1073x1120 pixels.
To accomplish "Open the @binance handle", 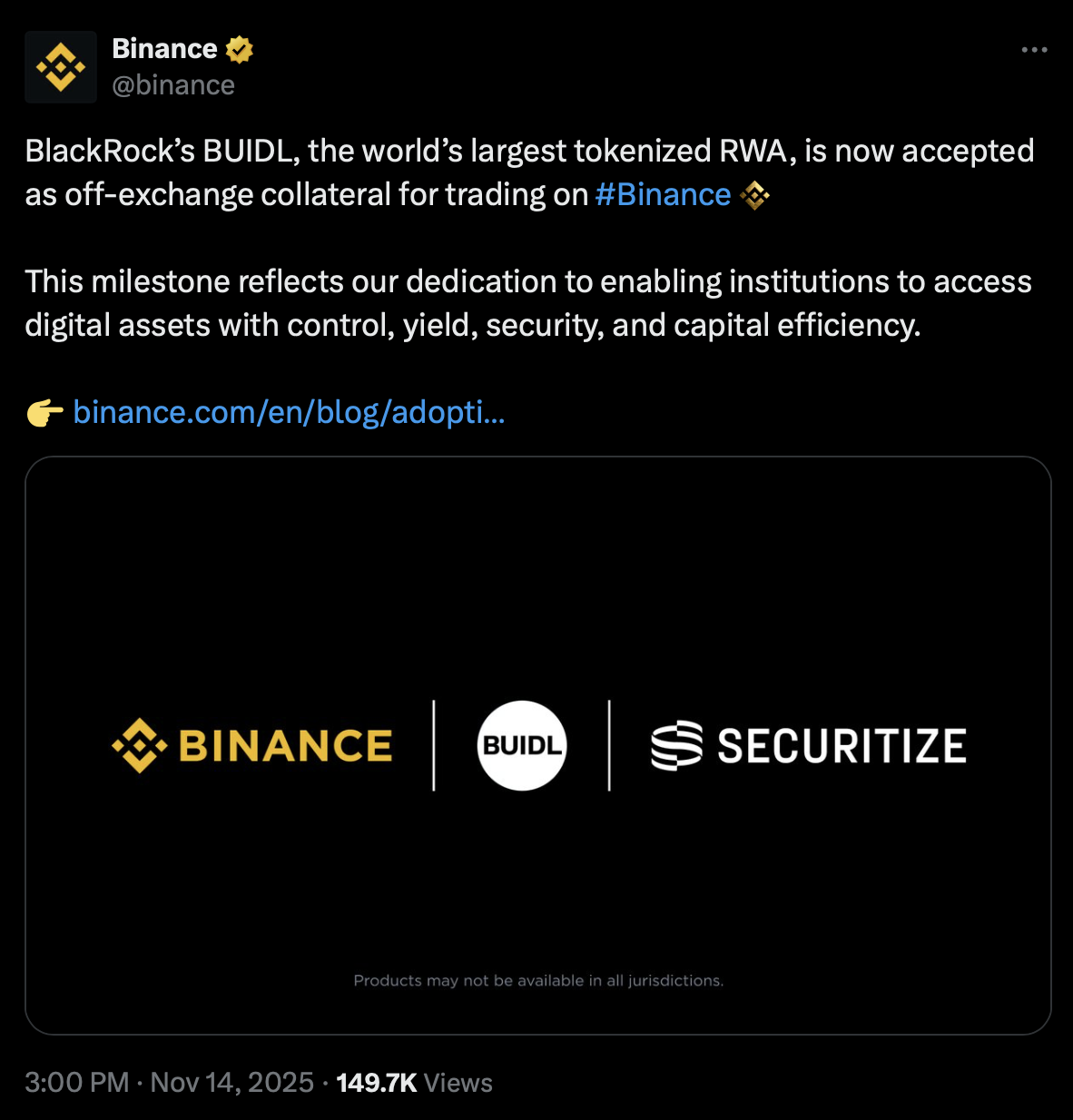I will (173, 85).
